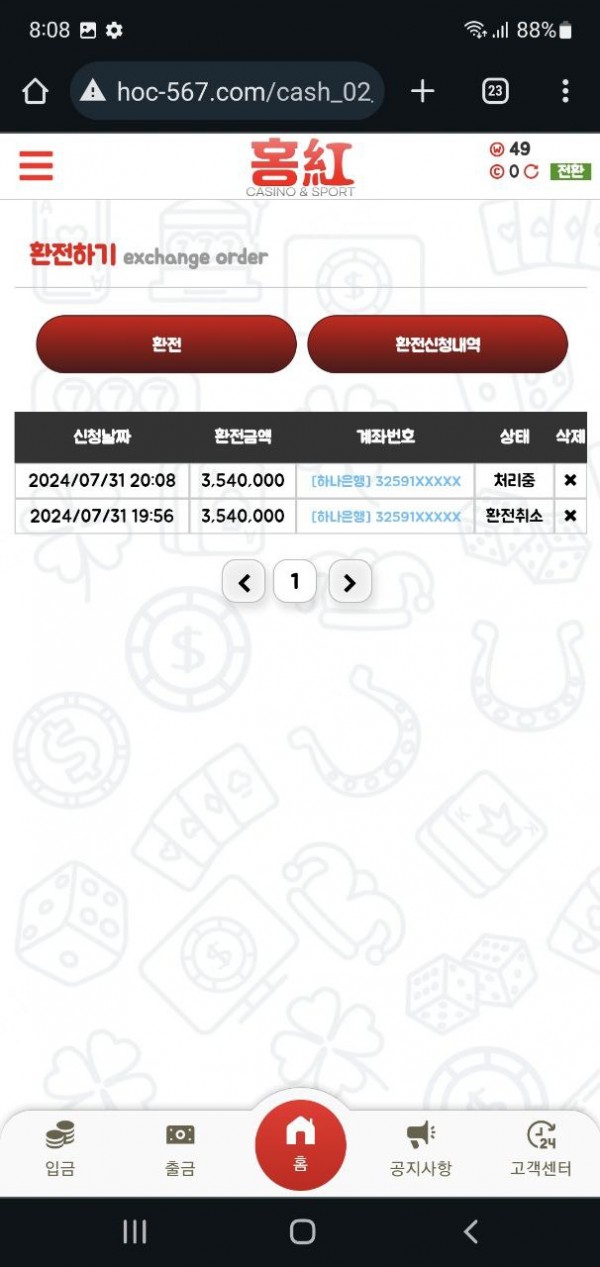The image size is (600, 1267).
Task: Delete the 20:08 처리중 request
Action: (570, 481)
